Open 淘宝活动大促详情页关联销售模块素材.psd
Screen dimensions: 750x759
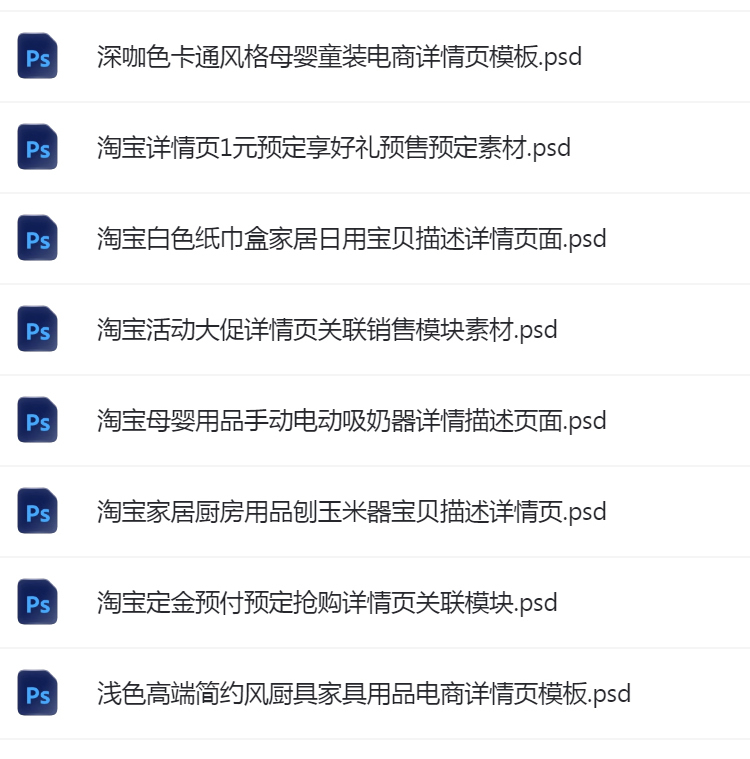click(x=327, y=330)
